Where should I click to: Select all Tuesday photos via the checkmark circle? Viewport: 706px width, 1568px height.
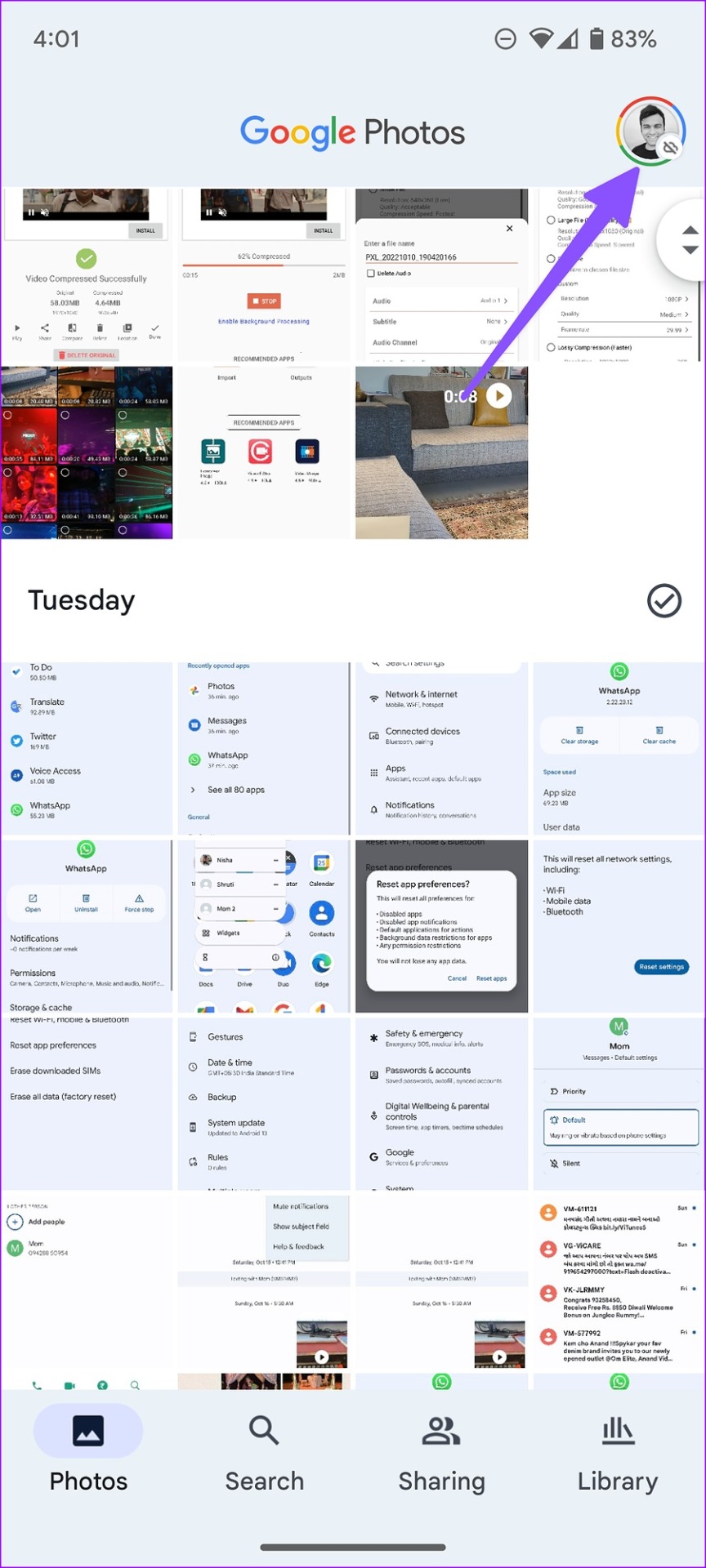[664, 600]
